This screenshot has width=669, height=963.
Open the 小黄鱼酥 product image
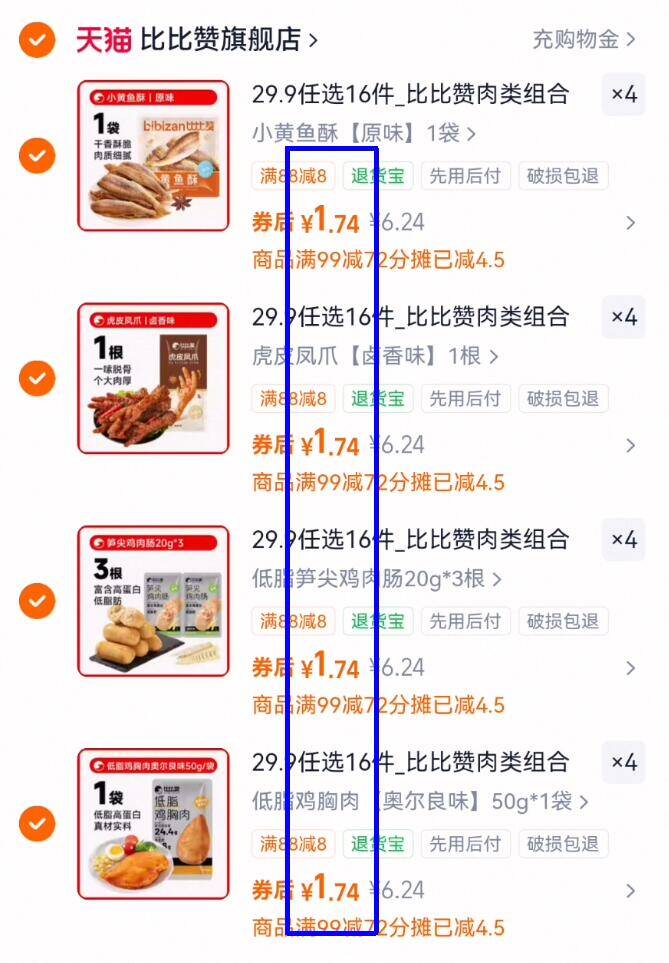point(153,156)
